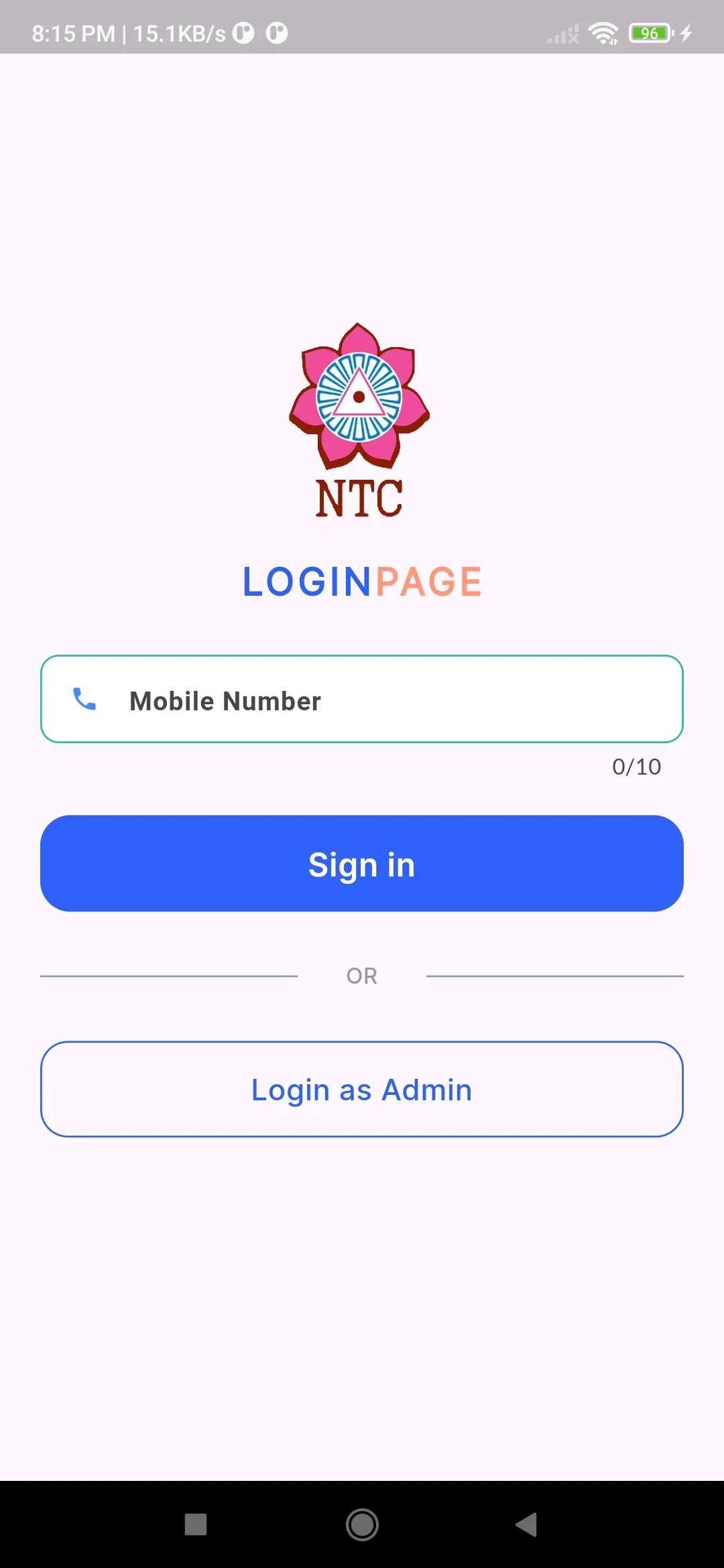Screen dimensions: 724x1568
Task: Go back with the system back button
Action: point(527,1524)
